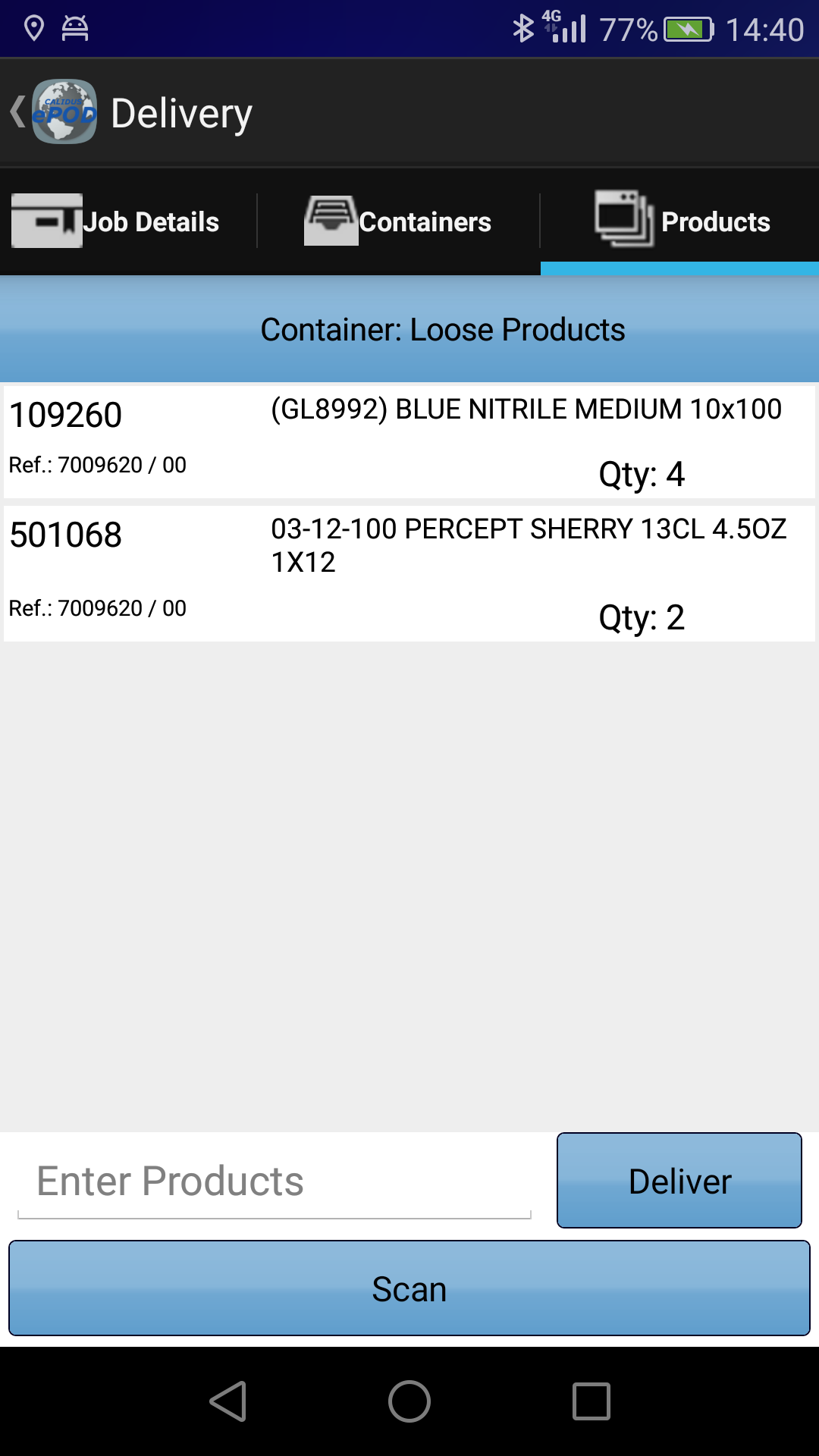Image resolution: width=819 pixels, height=1456 pixels.
Task: Open product 501068 Percept Sherry
Action: point(409,573)
